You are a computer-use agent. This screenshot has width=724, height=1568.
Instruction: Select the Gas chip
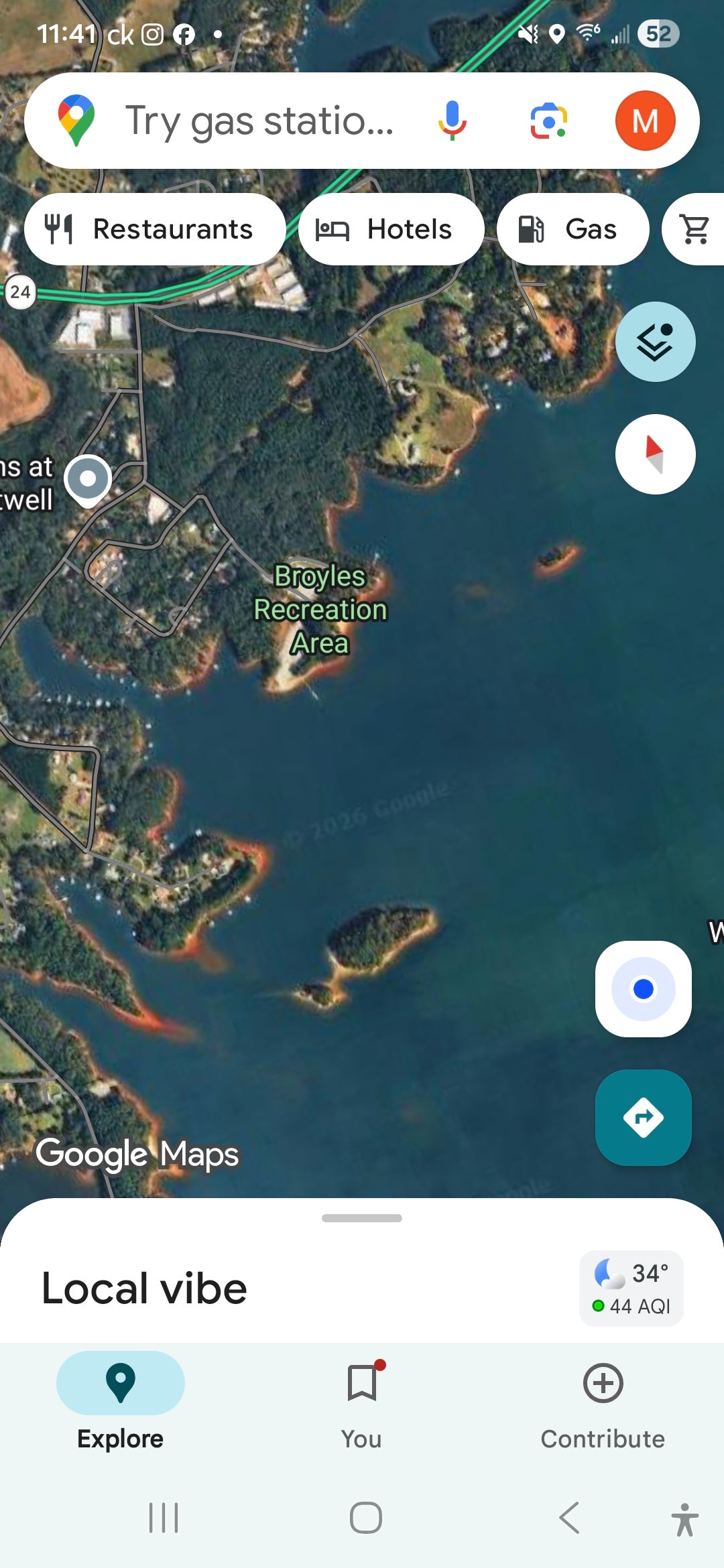(572, 229)
